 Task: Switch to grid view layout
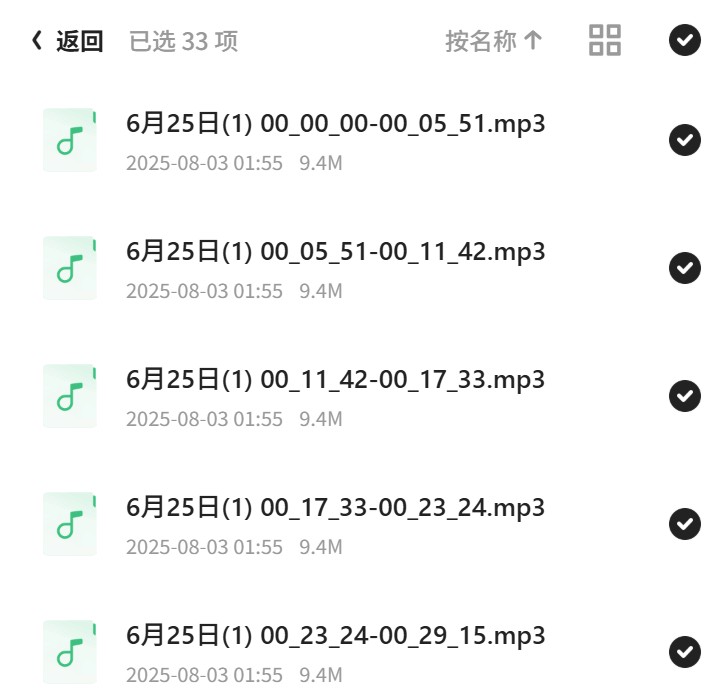[x=604, y=40]
